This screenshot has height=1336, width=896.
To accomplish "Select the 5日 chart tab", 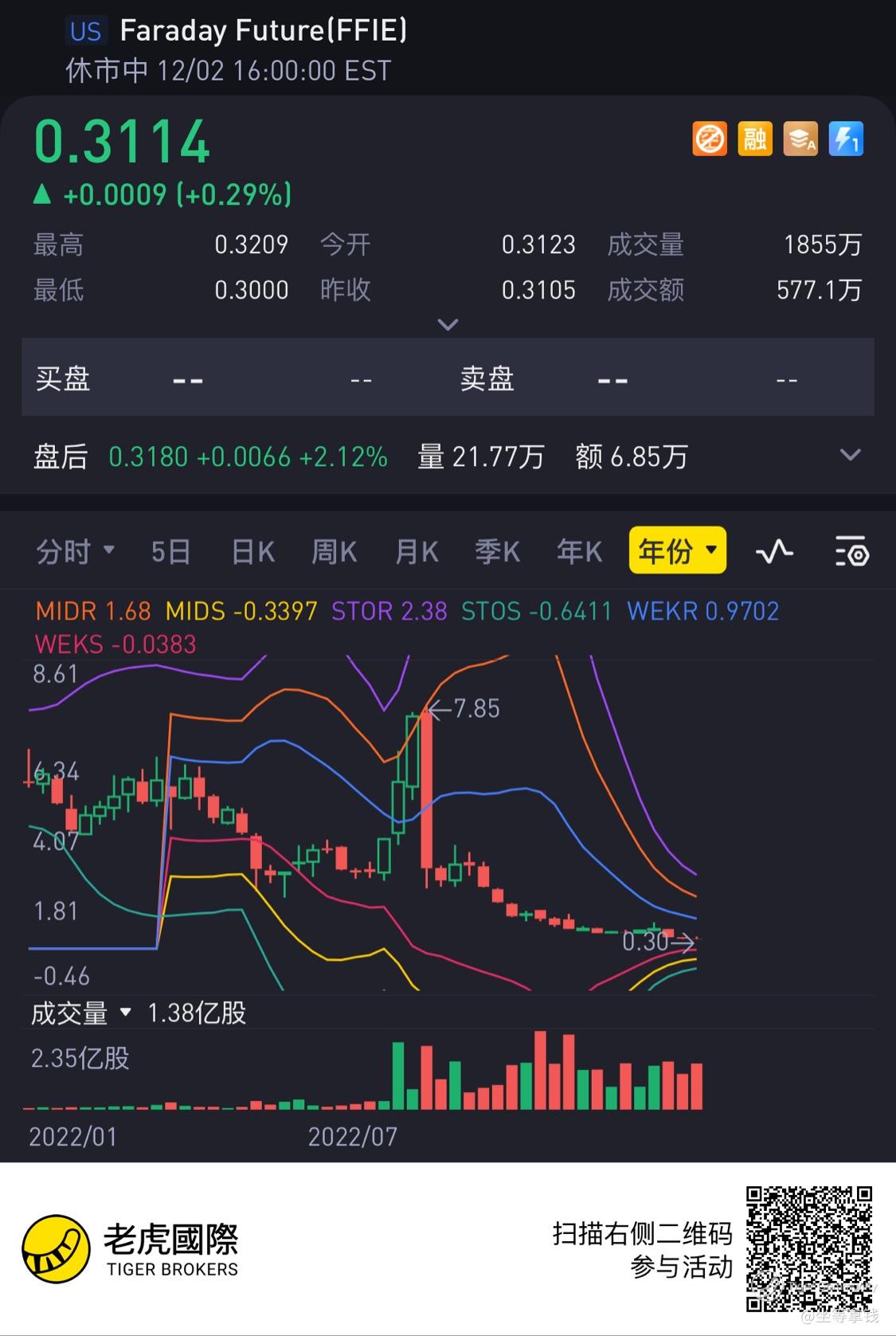I will pyautogui.click(x=171, y=551).
